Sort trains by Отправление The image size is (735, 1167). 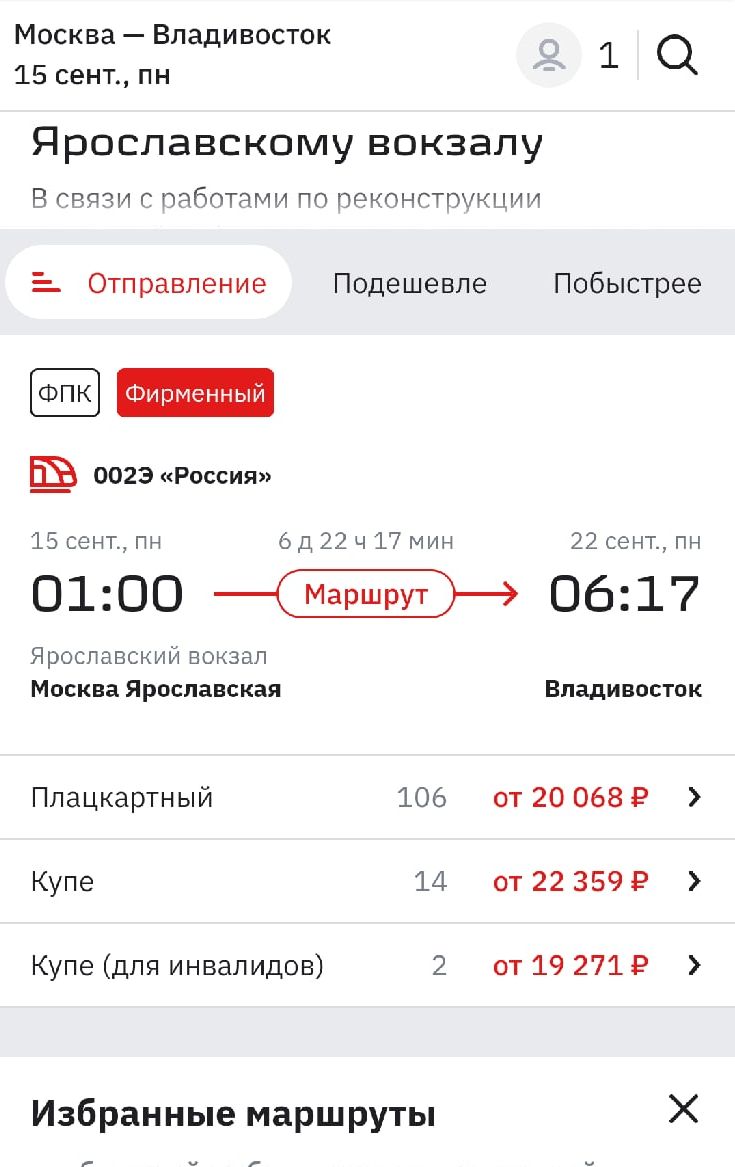pyautogui.click(x=149, y=283)
